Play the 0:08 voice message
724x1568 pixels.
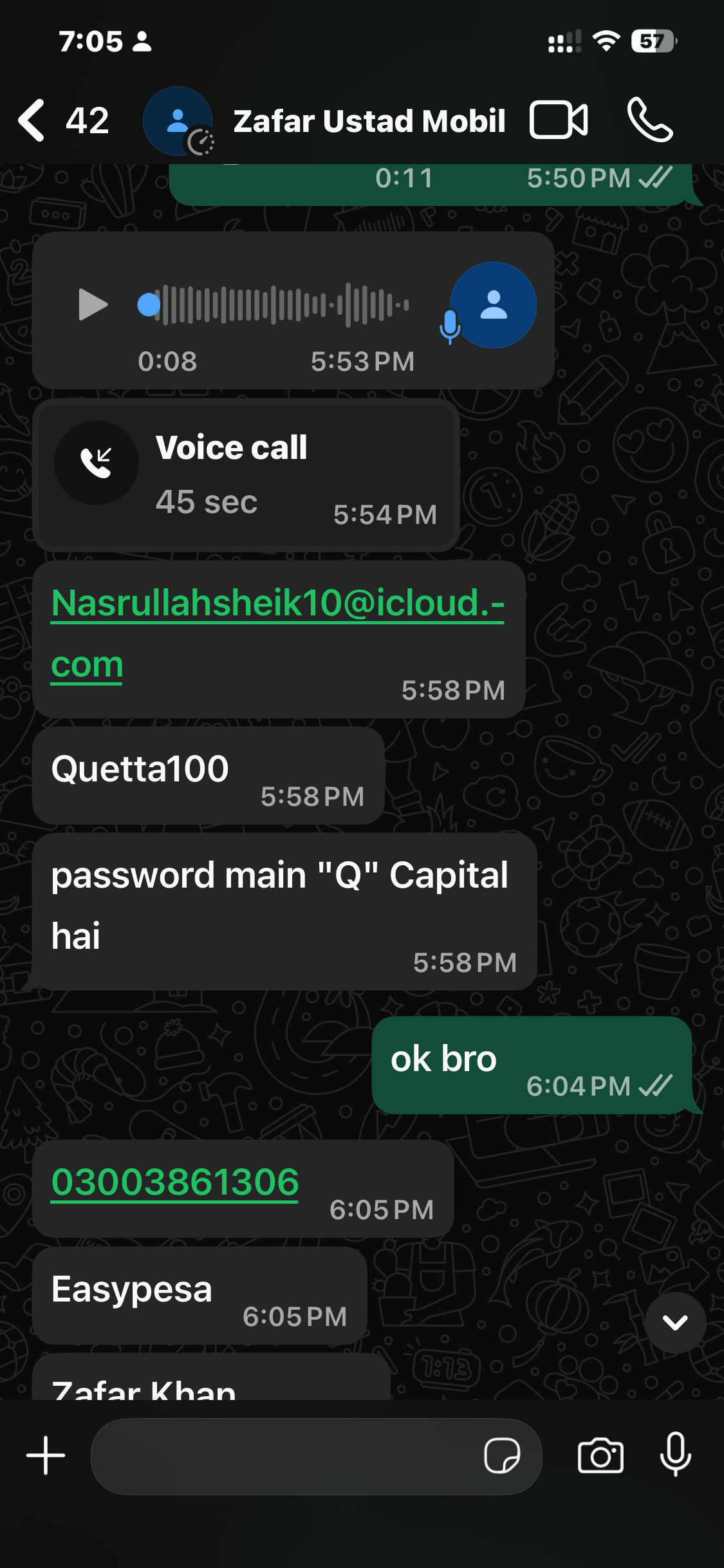(93, 304)
